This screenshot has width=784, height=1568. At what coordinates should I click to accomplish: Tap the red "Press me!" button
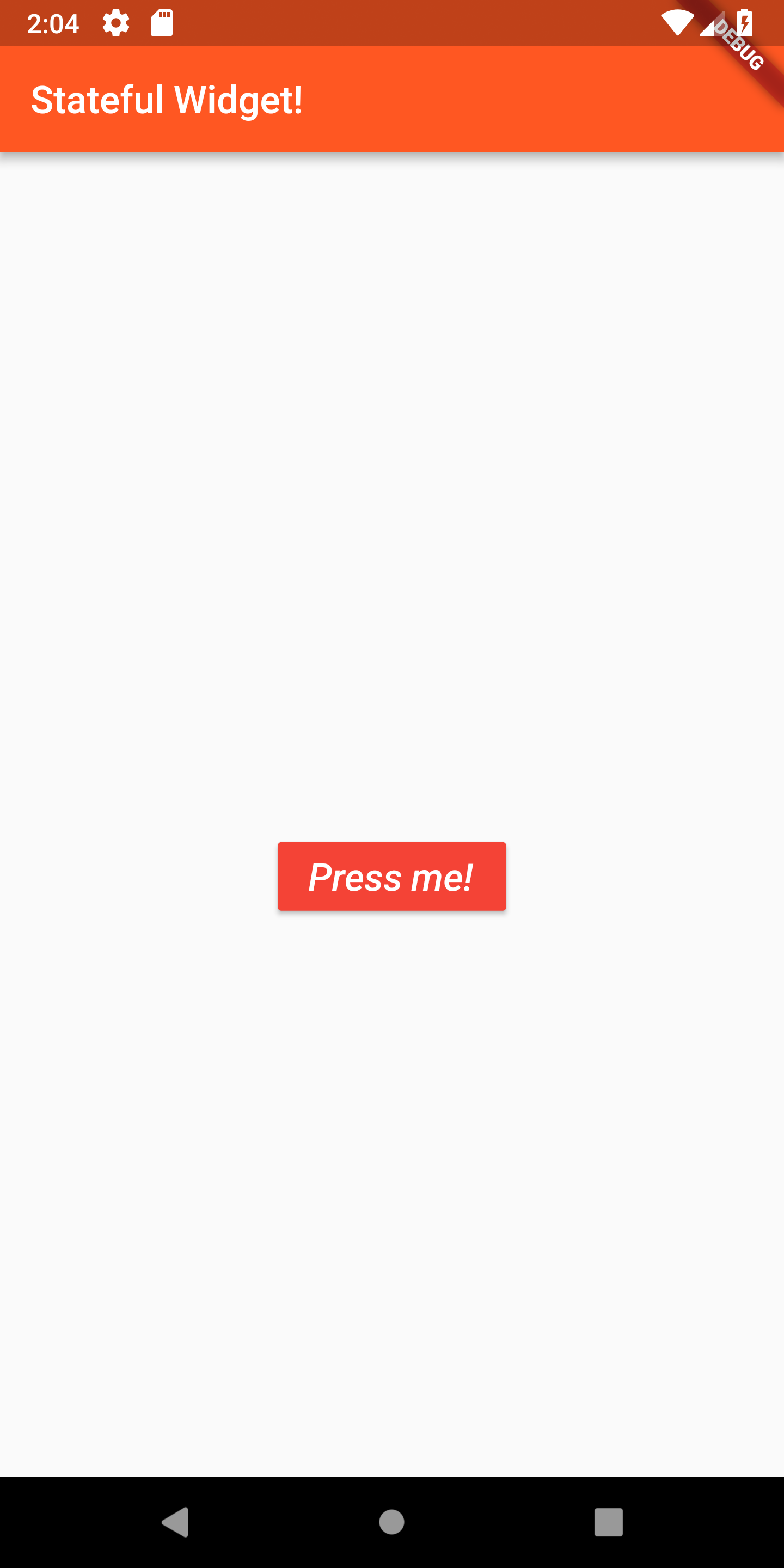pyautogui.click(x=391, y=877)
